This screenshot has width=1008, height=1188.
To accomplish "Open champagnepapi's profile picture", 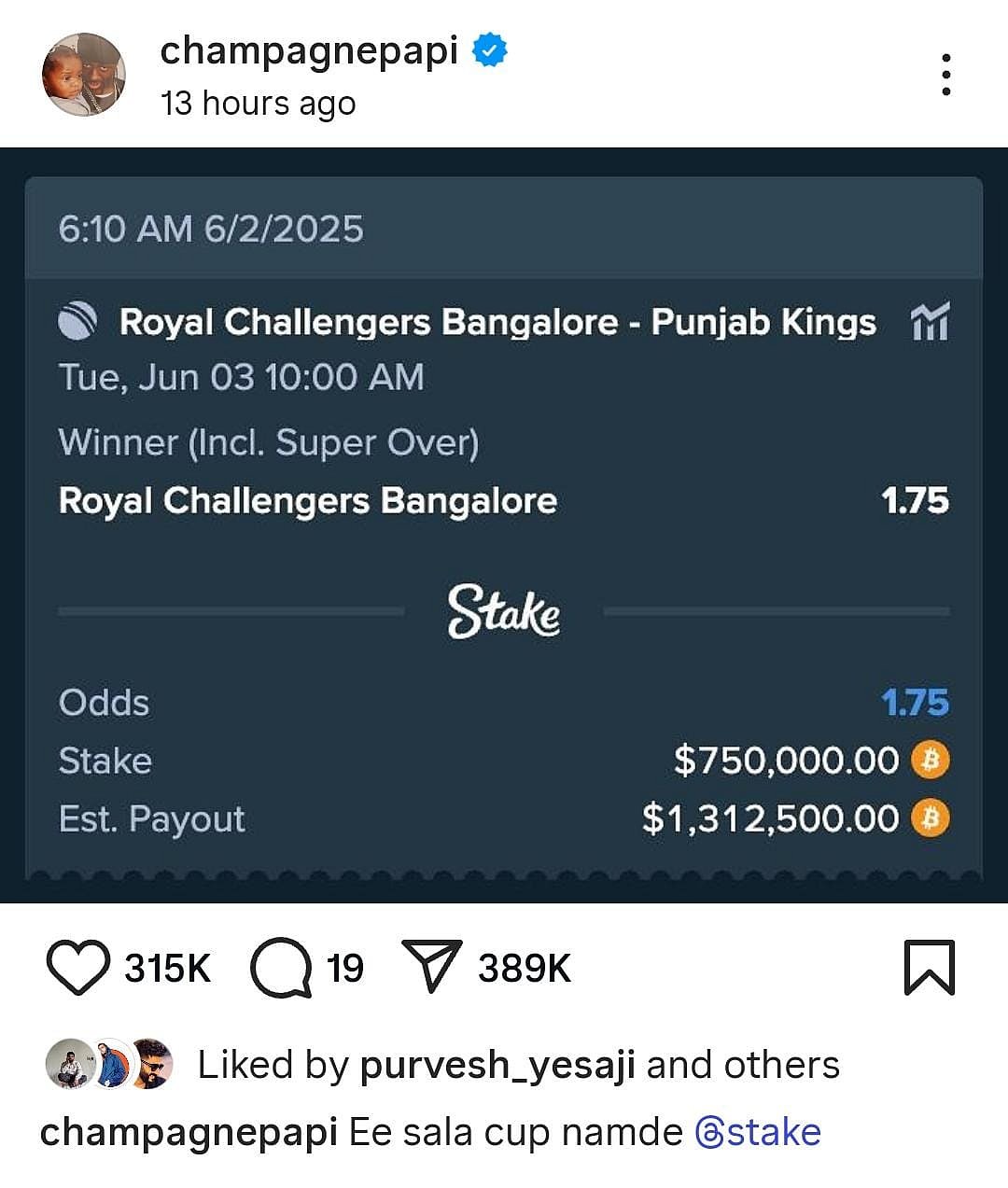I will pos(84,75).
